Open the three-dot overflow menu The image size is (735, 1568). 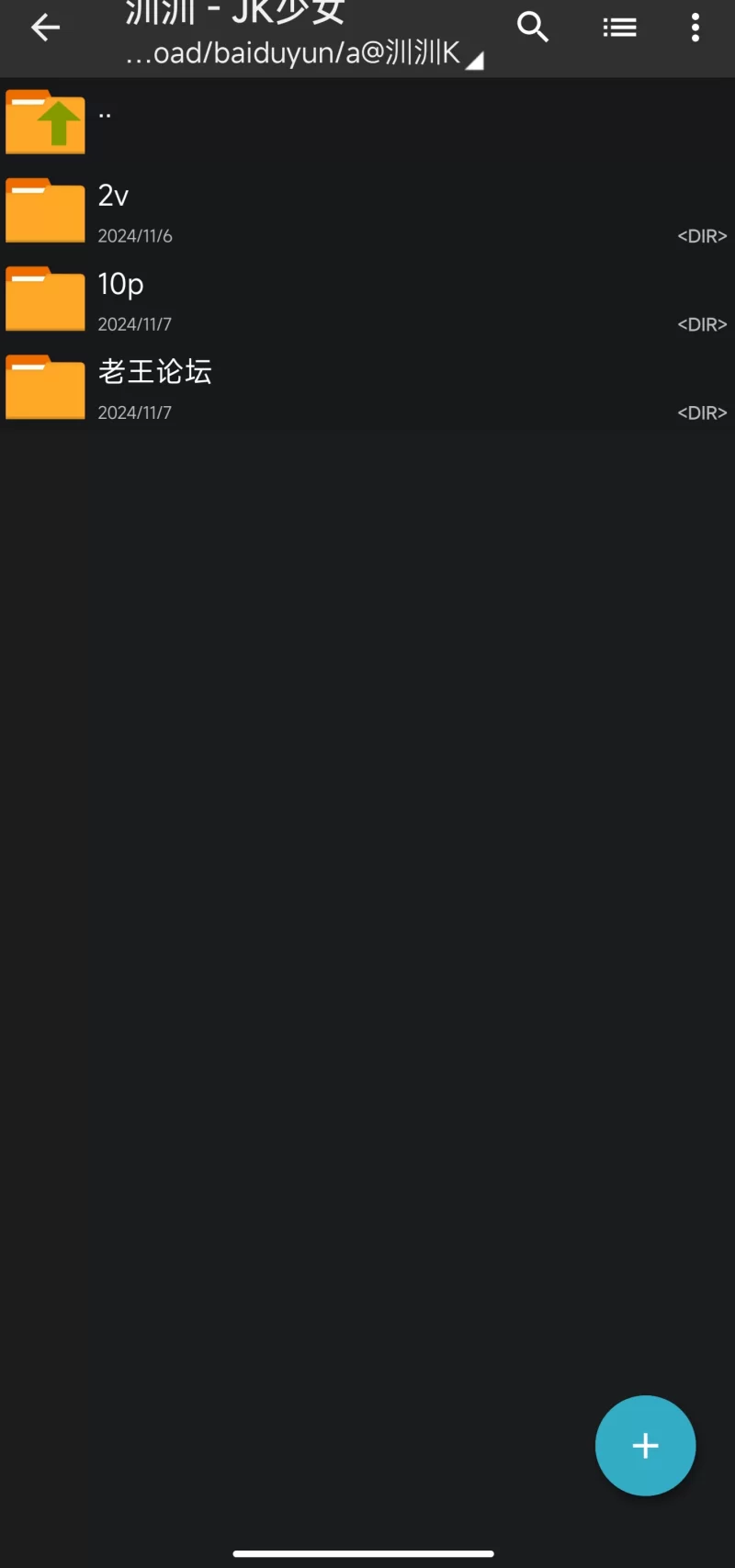(x=695, y=28)
